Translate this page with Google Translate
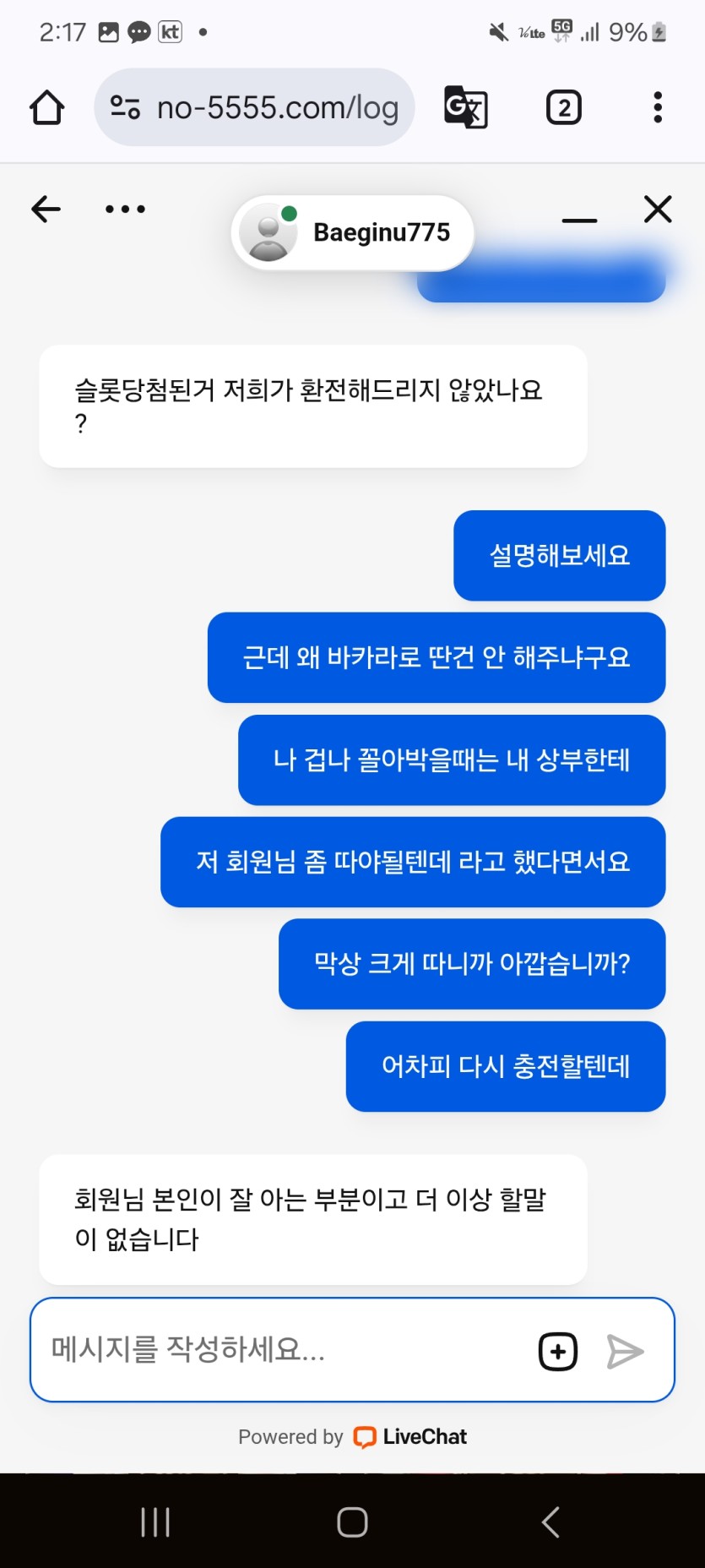The image size is (705, 1568). (465, 107)
